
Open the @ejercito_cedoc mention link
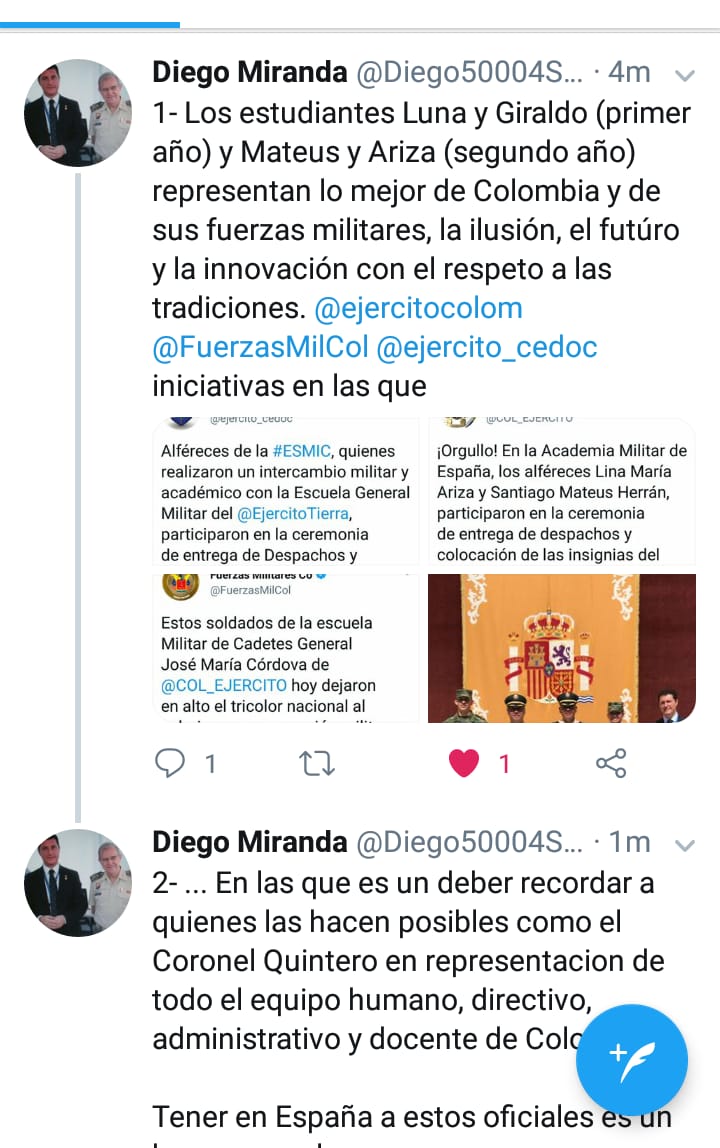487,347
